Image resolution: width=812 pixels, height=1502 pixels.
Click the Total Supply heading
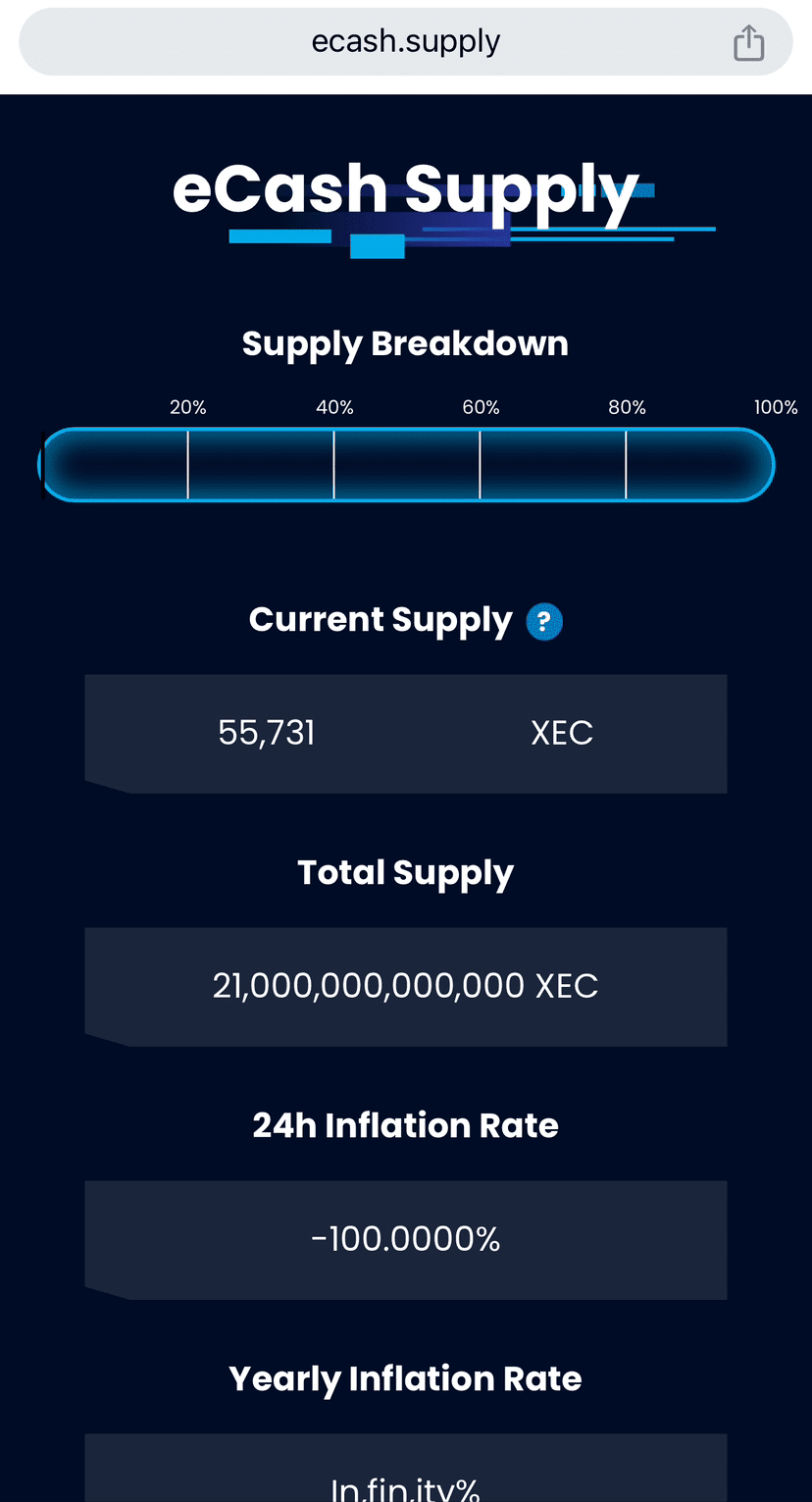point(405,872)
